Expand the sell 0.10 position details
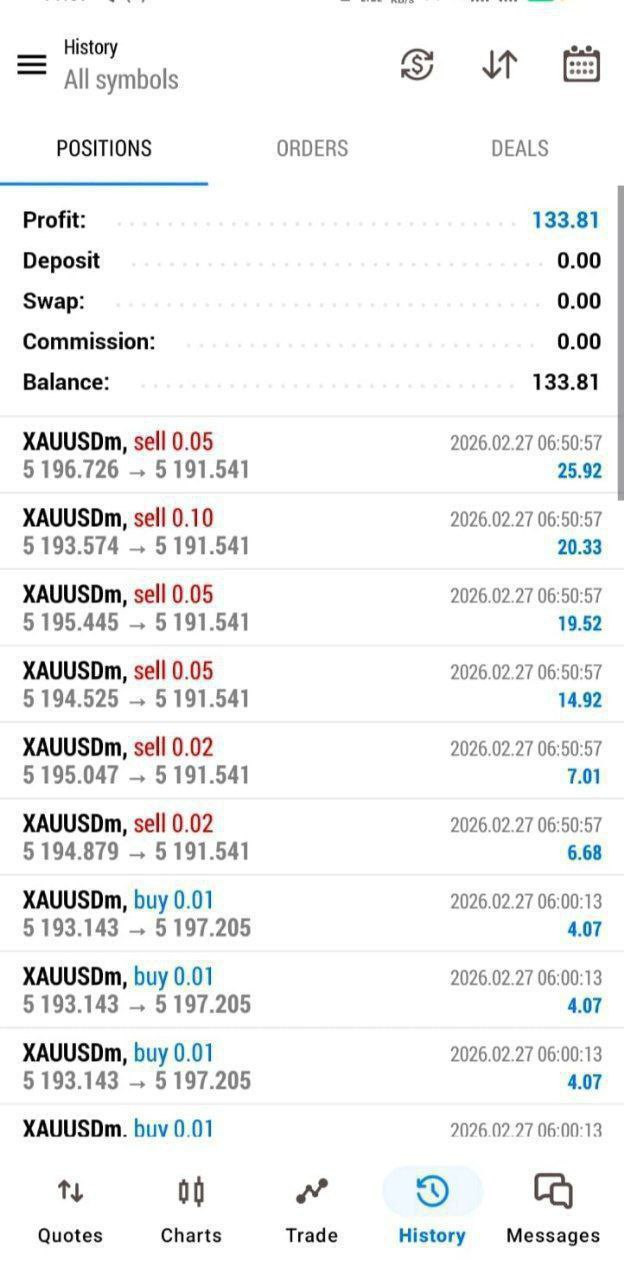 pyautogui.click(x=311, y=532)
